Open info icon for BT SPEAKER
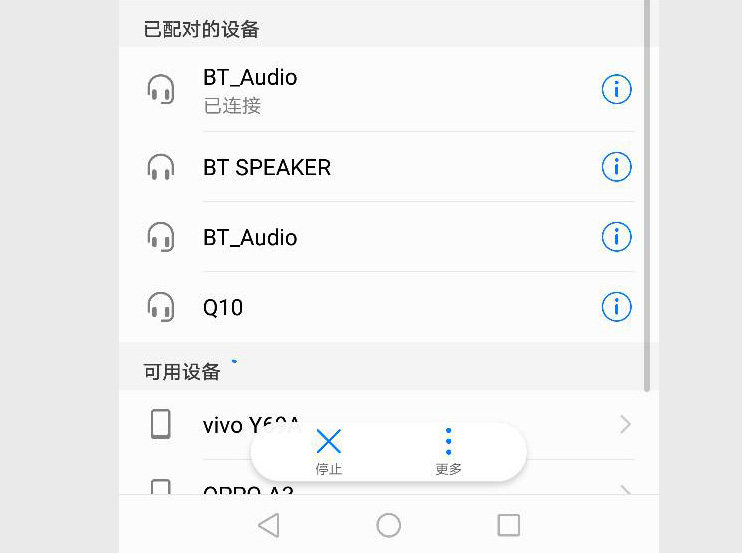Viewport: 750px width, 553px height. pos(616,167)
